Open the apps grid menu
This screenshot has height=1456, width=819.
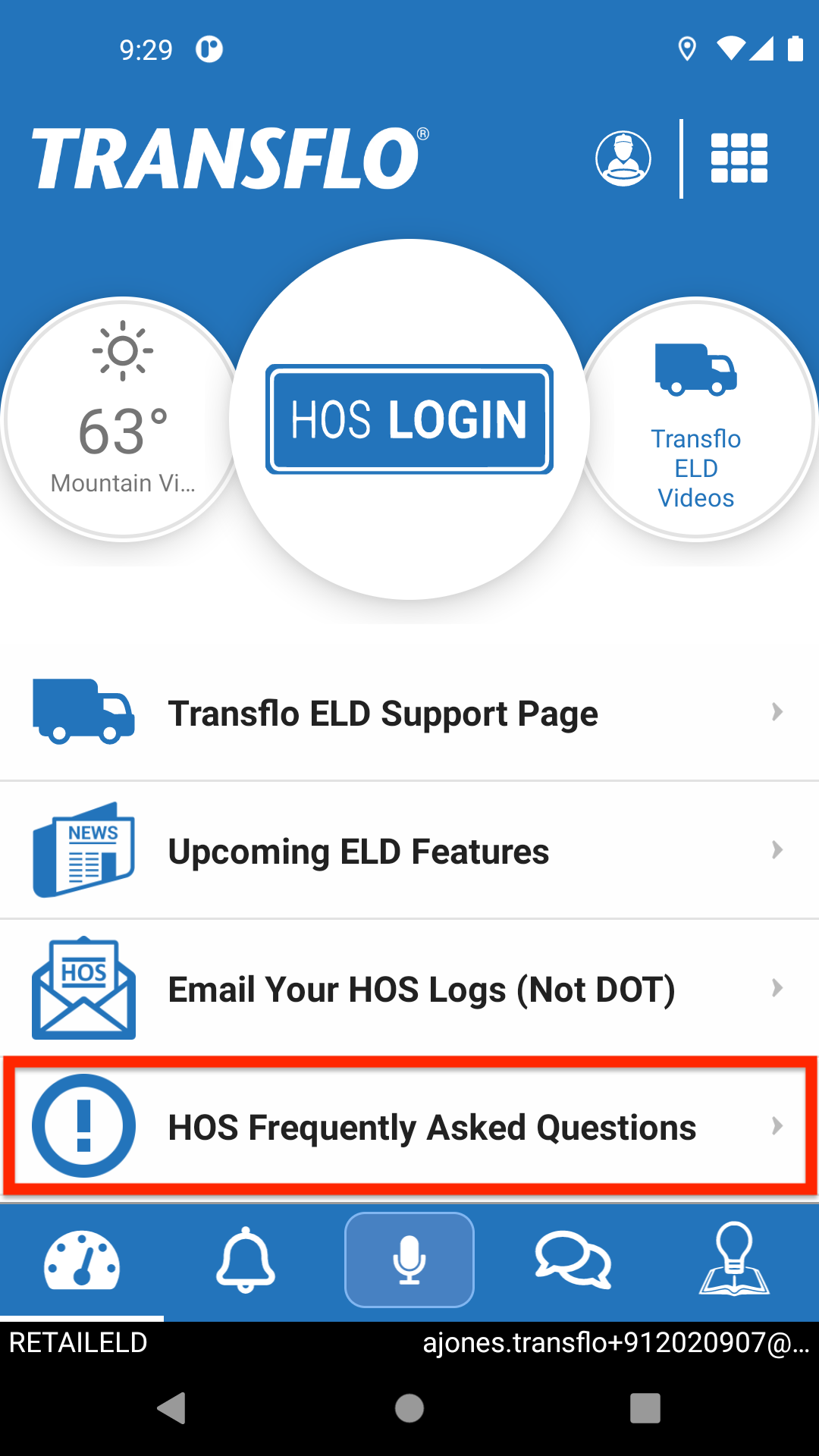coord(739,158)
